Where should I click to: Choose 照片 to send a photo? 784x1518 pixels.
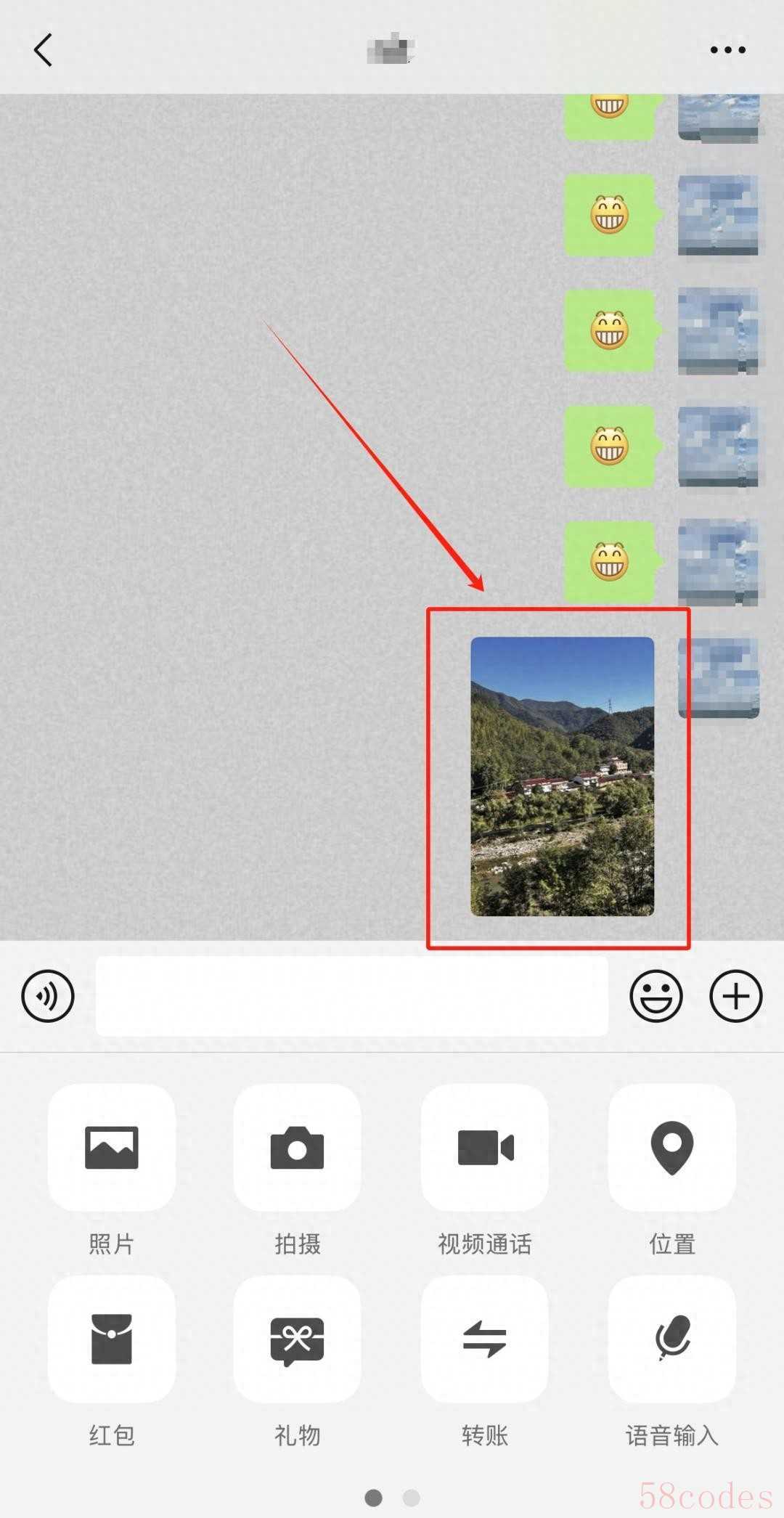point(111,1148)
